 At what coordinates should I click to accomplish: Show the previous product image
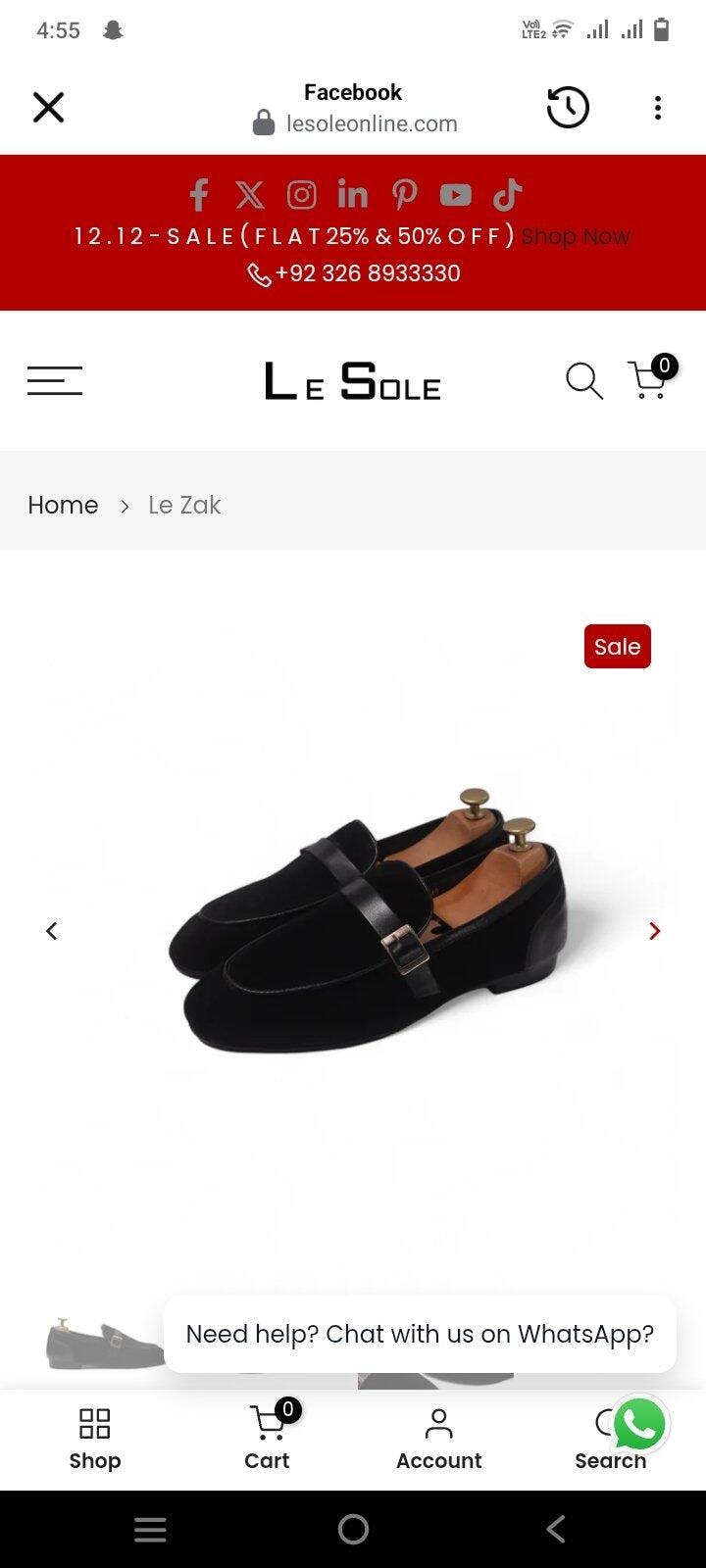52,931
